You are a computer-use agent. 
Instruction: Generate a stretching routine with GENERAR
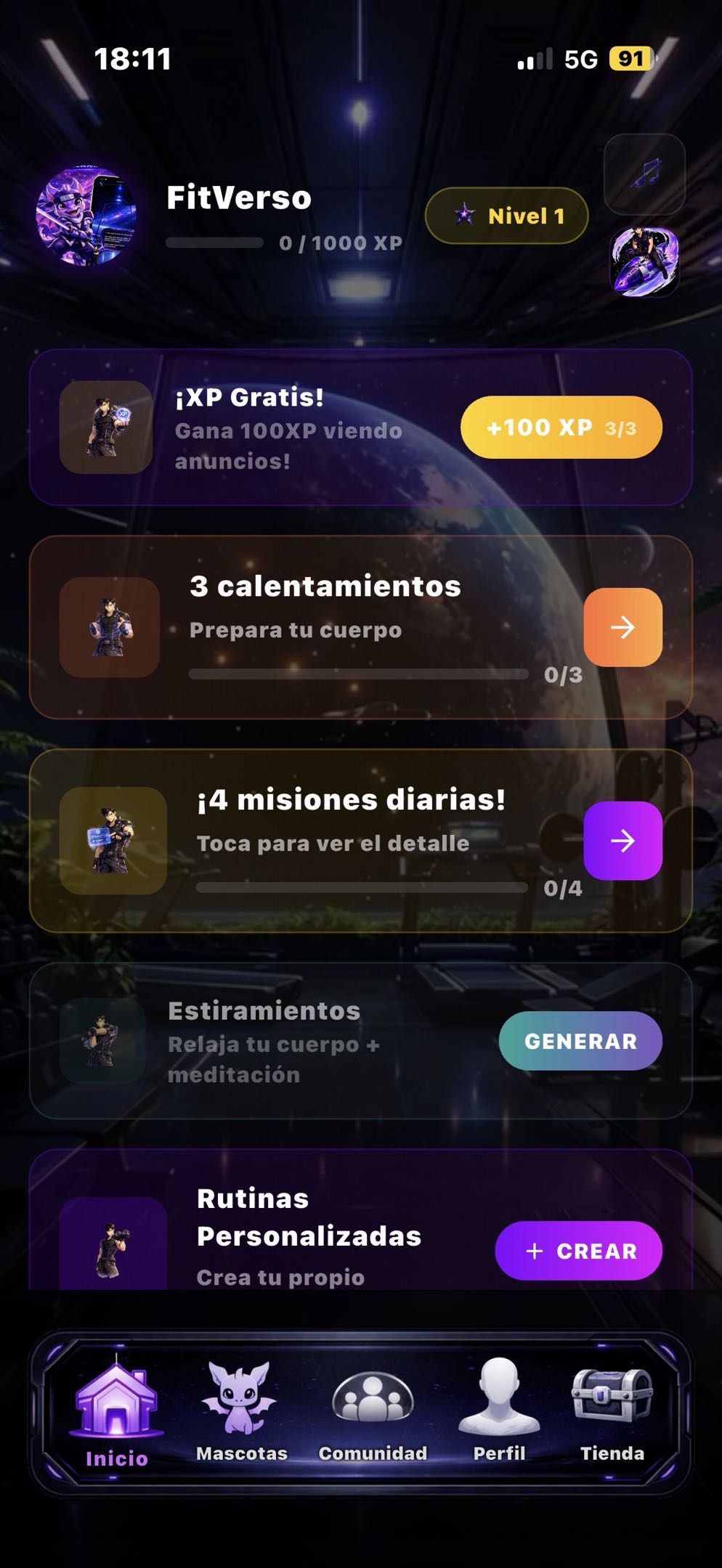(x=580, y=1041)
